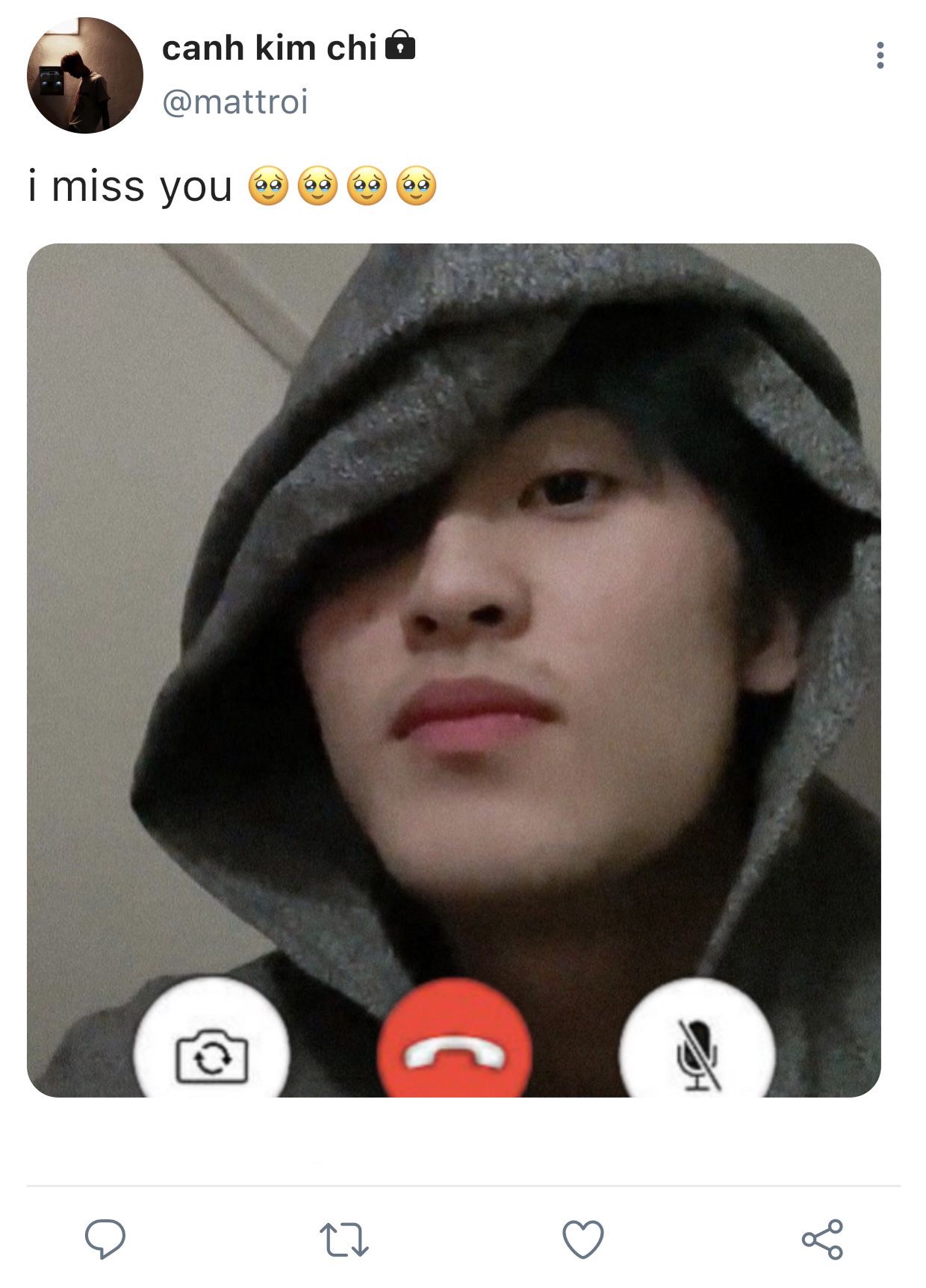Share this tweet
Viewport: 926px width, 1288px height.
point(822,1239)
